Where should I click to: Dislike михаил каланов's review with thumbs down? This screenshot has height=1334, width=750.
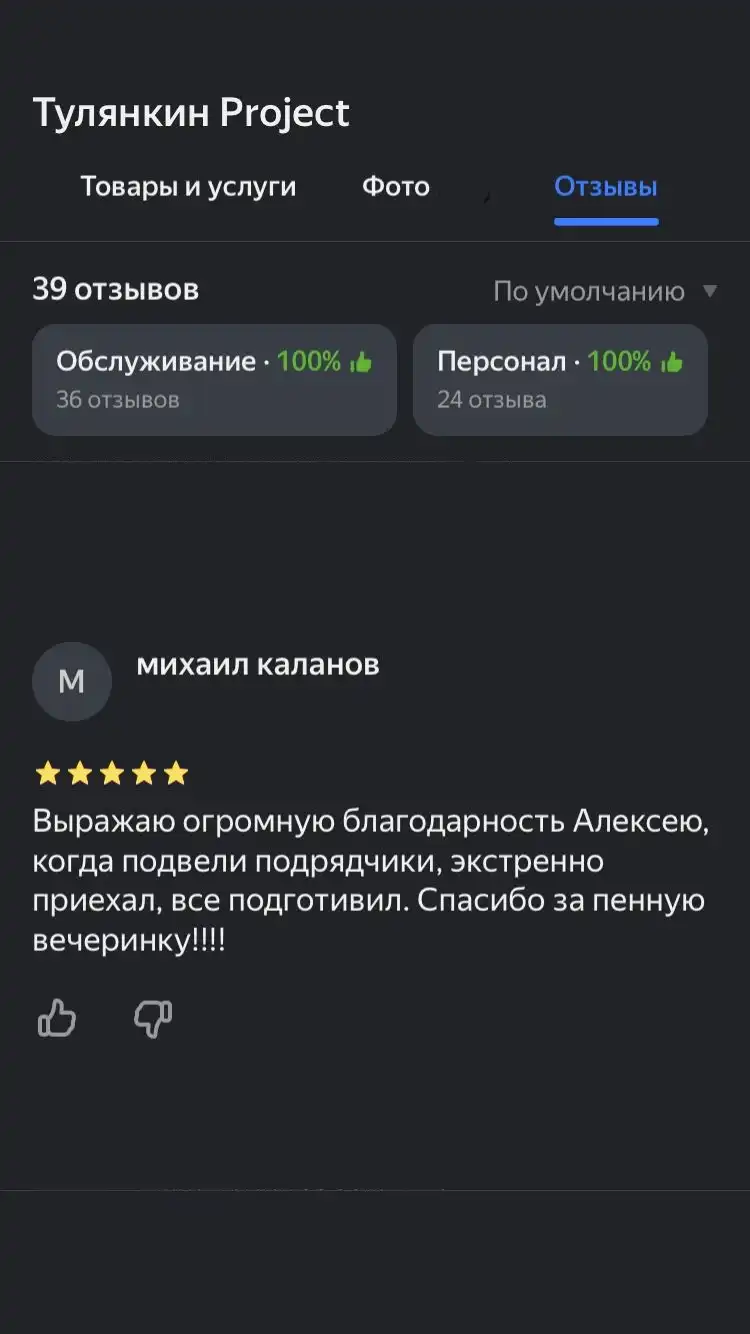[153, 1019]
